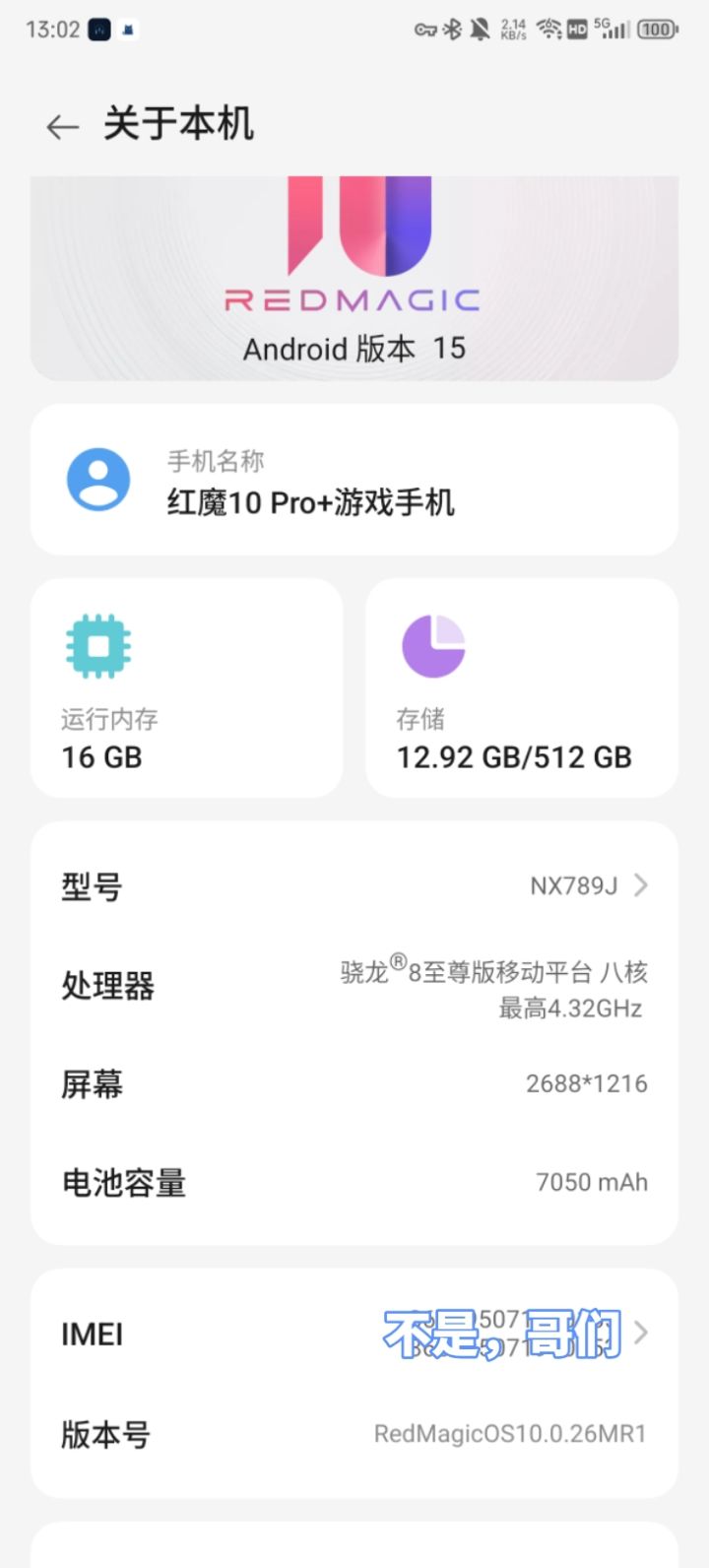View IMEI details

pos(354,1334)
